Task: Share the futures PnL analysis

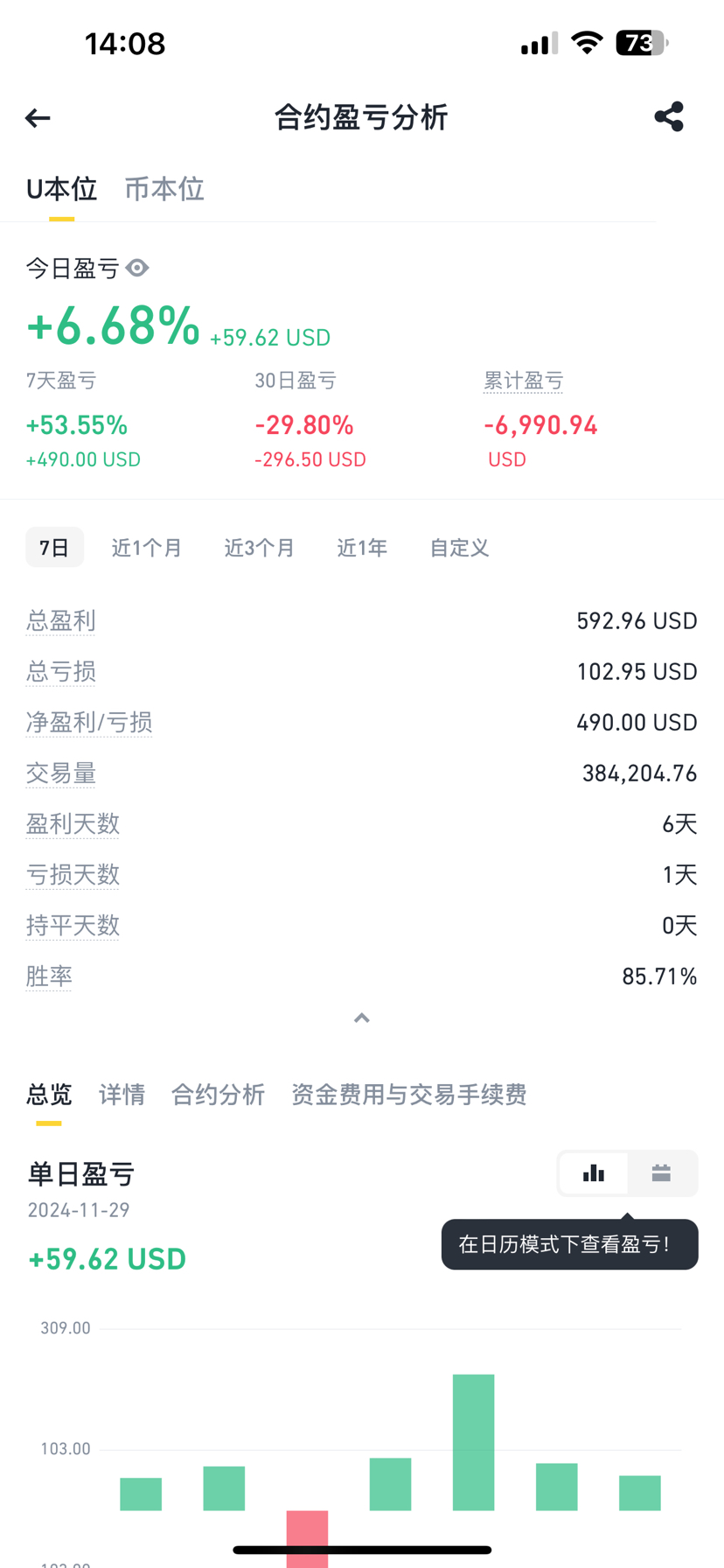Action: coord(669,116)
